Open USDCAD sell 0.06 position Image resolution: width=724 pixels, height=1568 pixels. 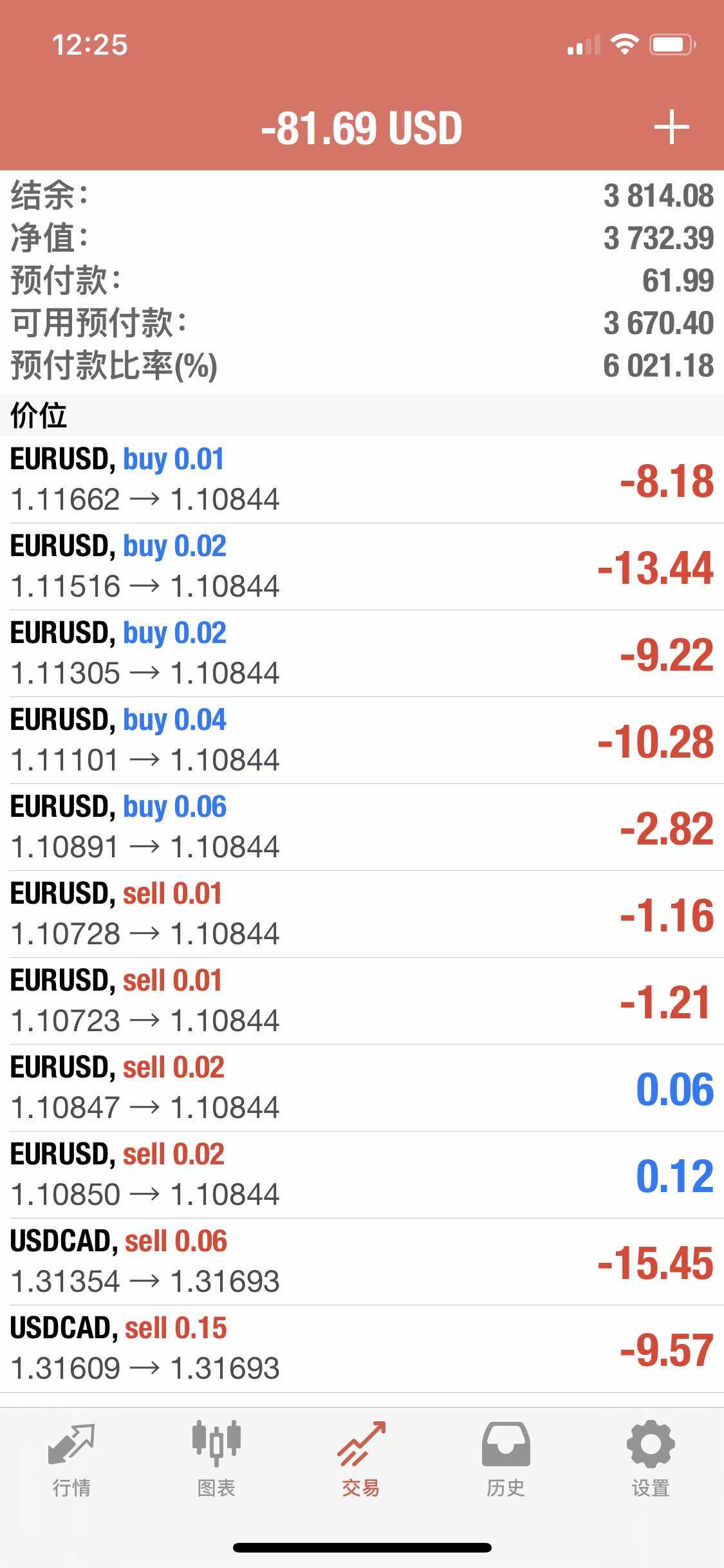point(362,1262)
